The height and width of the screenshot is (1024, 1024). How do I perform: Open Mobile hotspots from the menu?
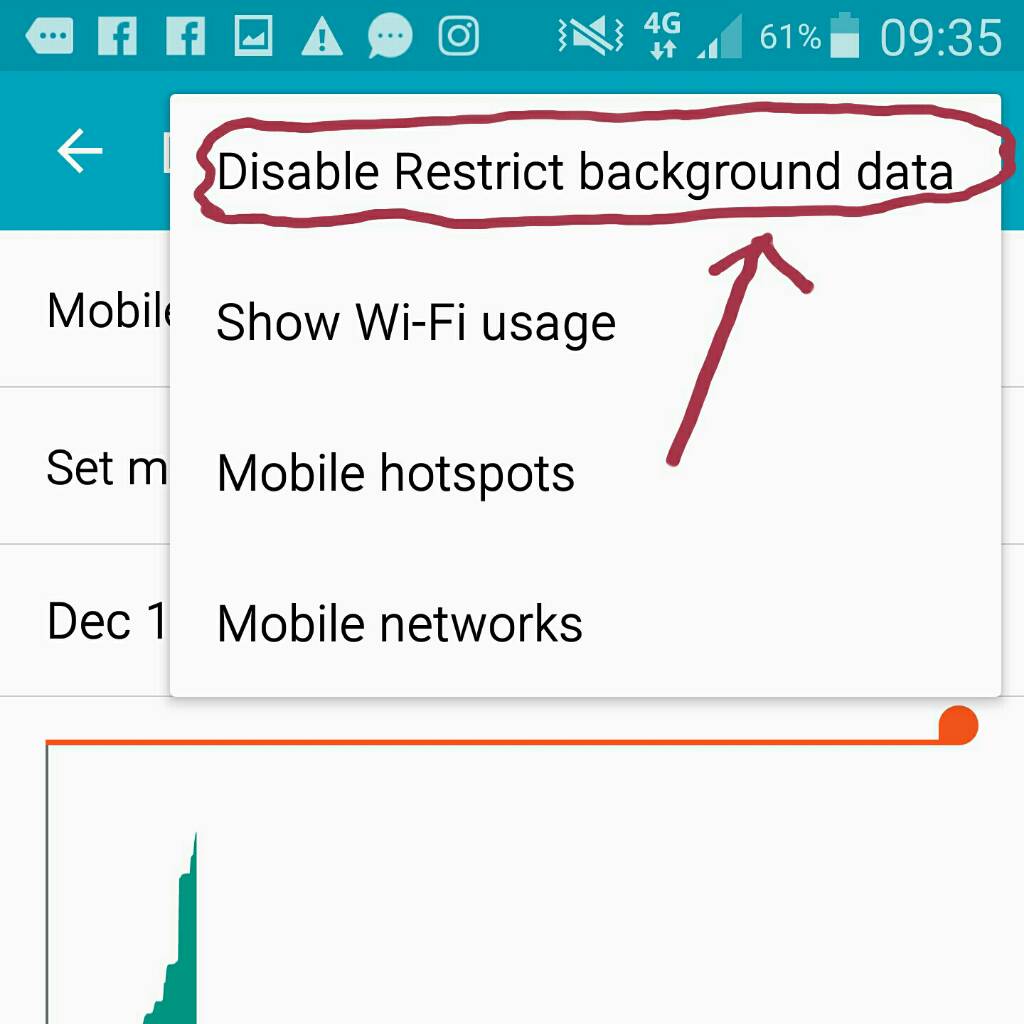point(396,473)
